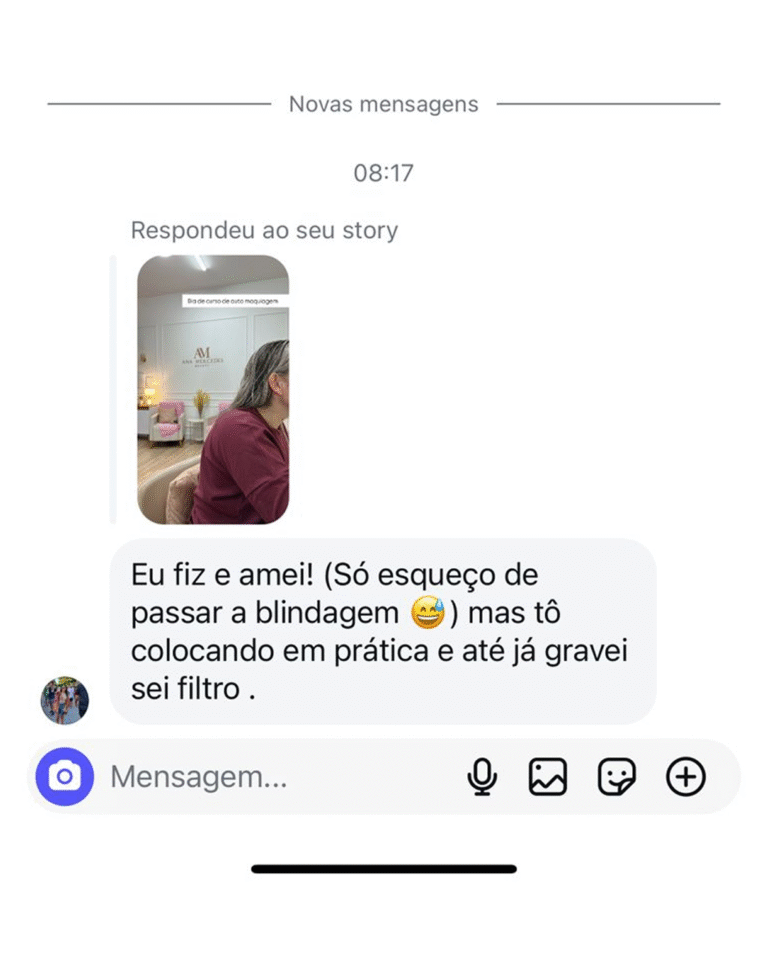768x960 pixels.
Task: Open the camera from the message bar
Action: click(x=65, y=777)
